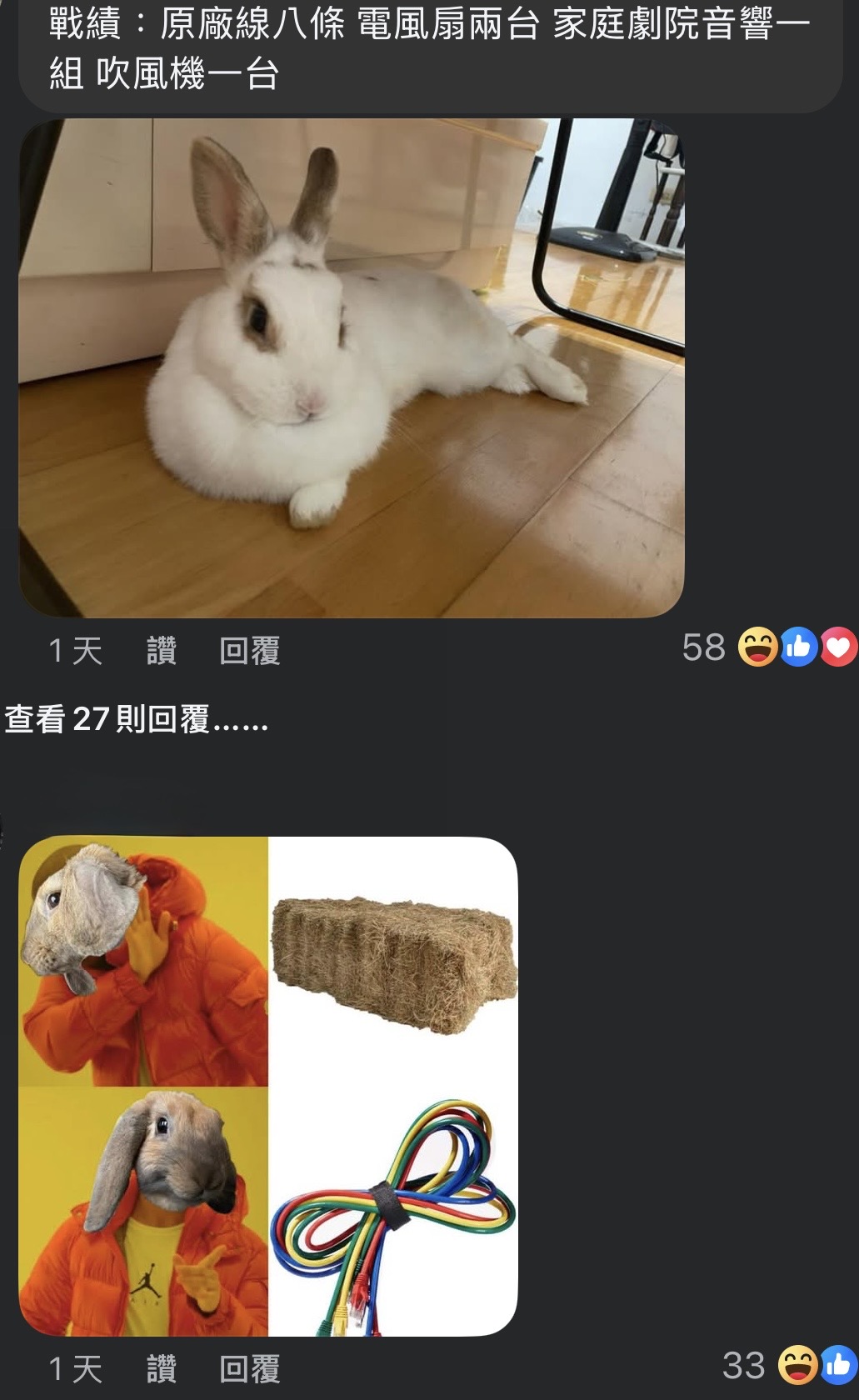Open the Drake rabbit meme image
This screenshot has height=1400, width=859.
[268, 1087]
